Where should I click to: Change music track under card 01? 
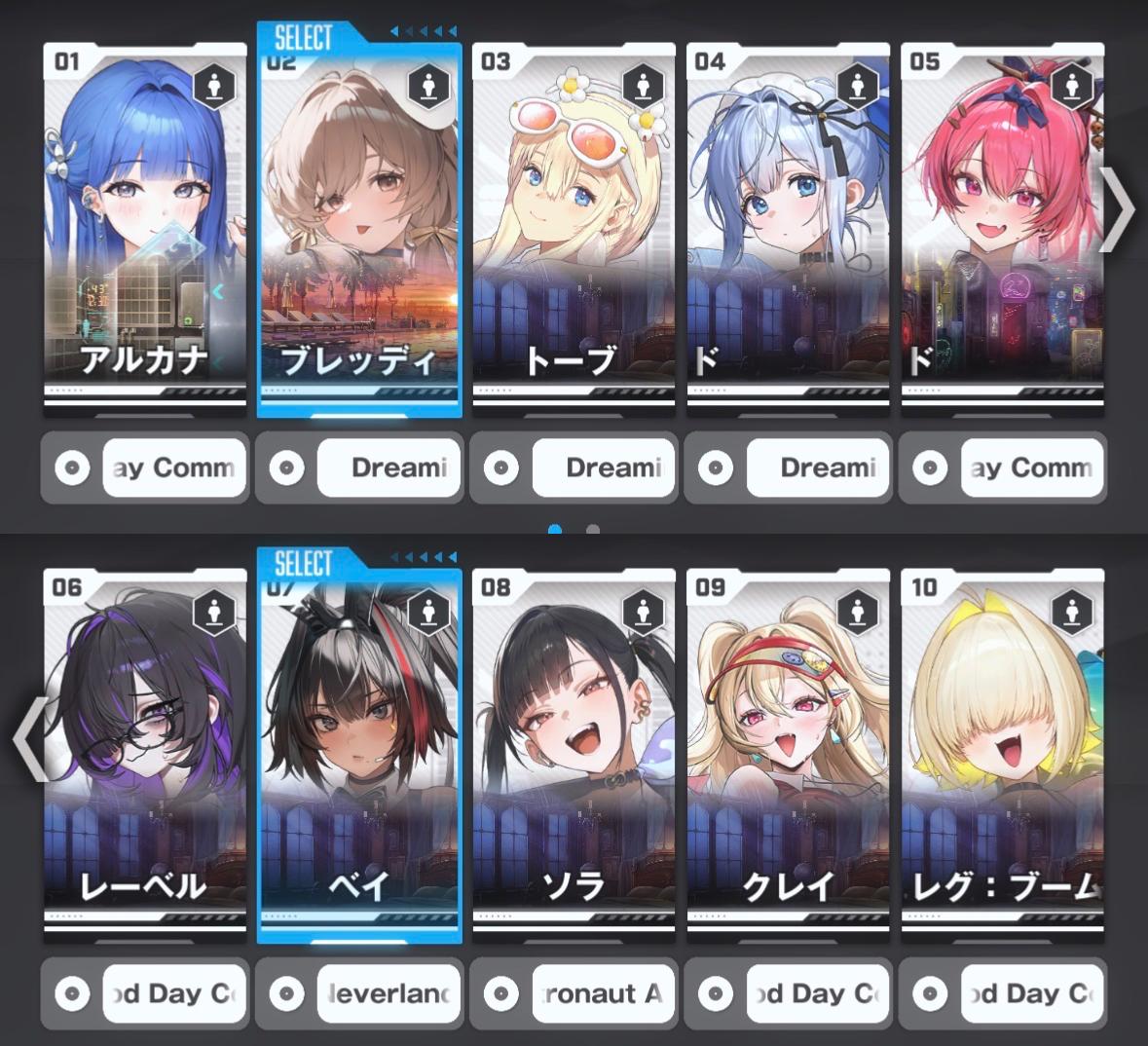click(x=145, y=468)
